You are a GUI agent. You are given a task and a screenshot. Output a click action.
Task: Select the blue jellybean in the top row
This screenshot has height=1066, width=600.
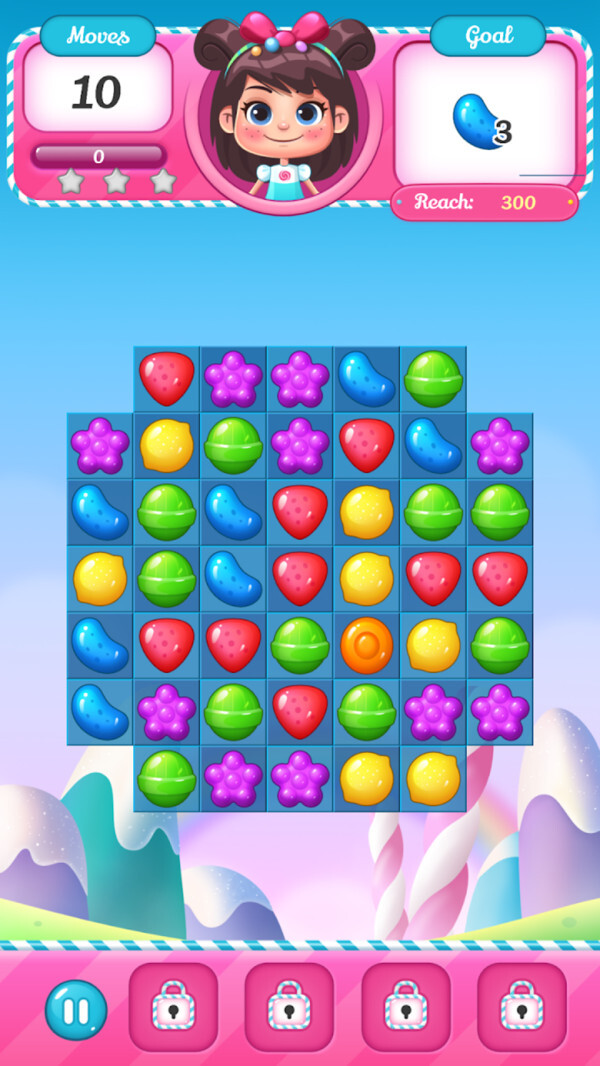366,378
